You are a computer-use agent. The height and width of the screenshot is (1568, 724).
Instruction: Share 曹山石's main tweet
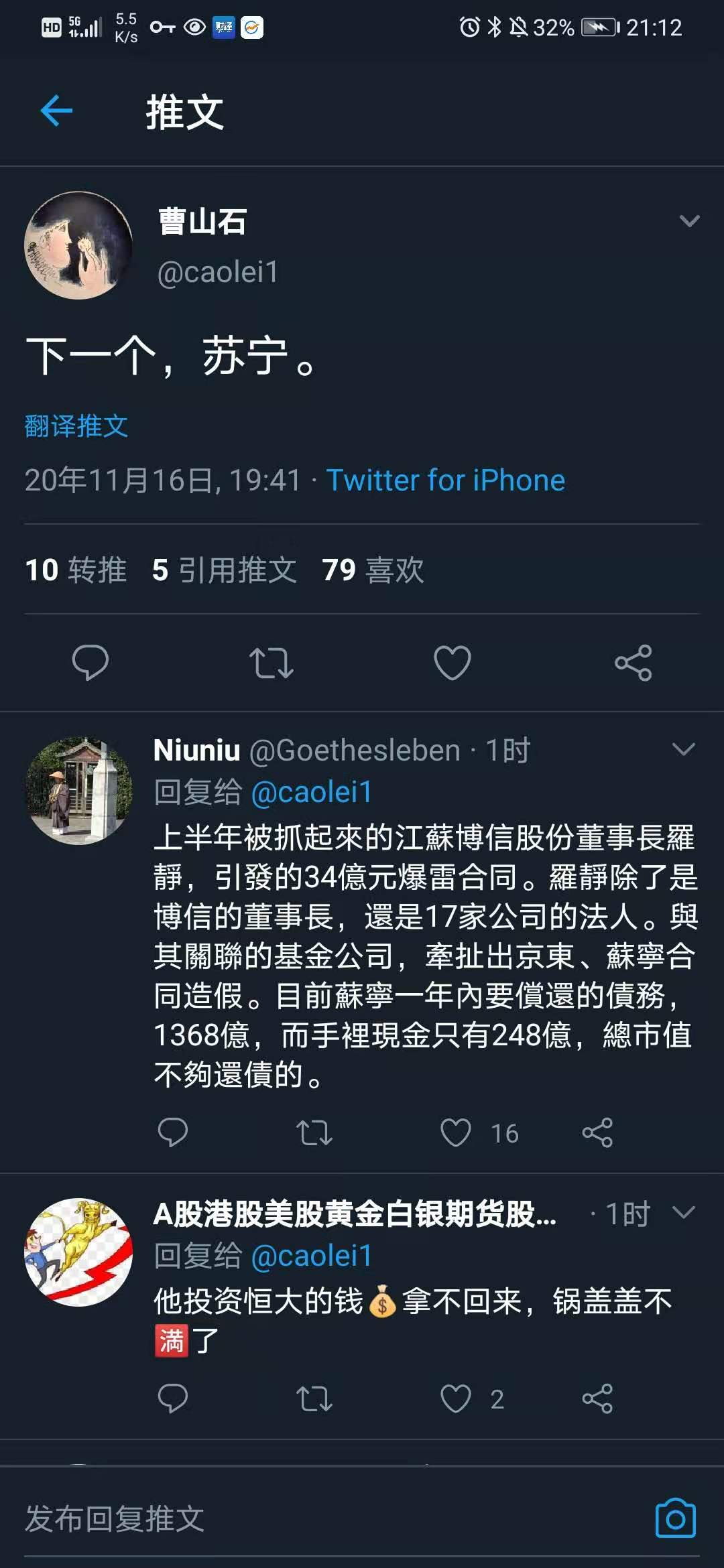(x=633, y=663)
